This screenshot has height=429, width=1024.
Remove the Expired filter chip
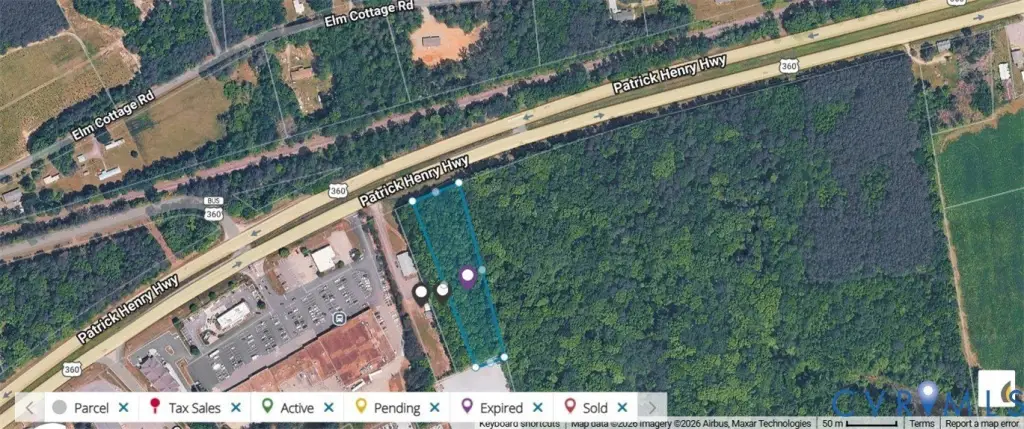538,408
